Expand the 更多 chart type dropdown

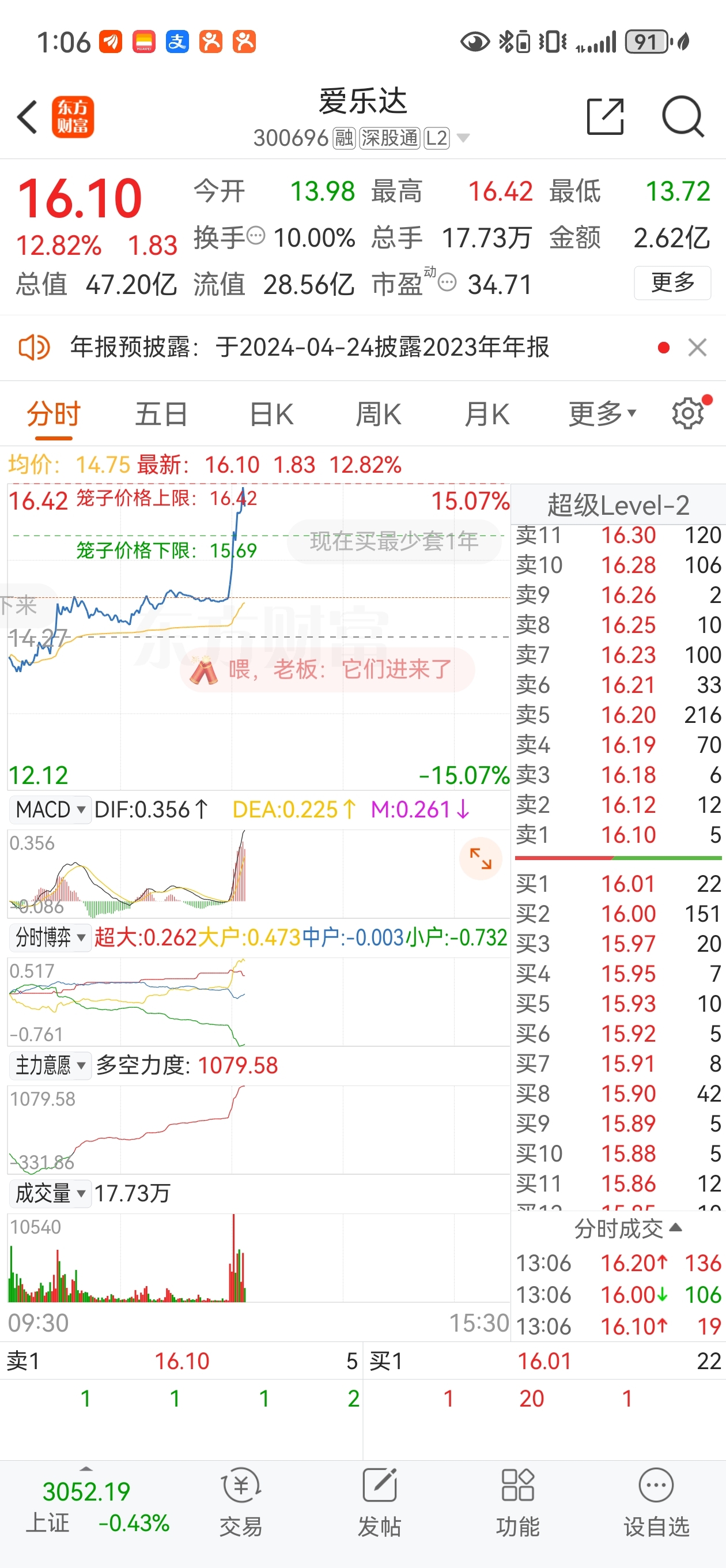(x=601, y=413)
